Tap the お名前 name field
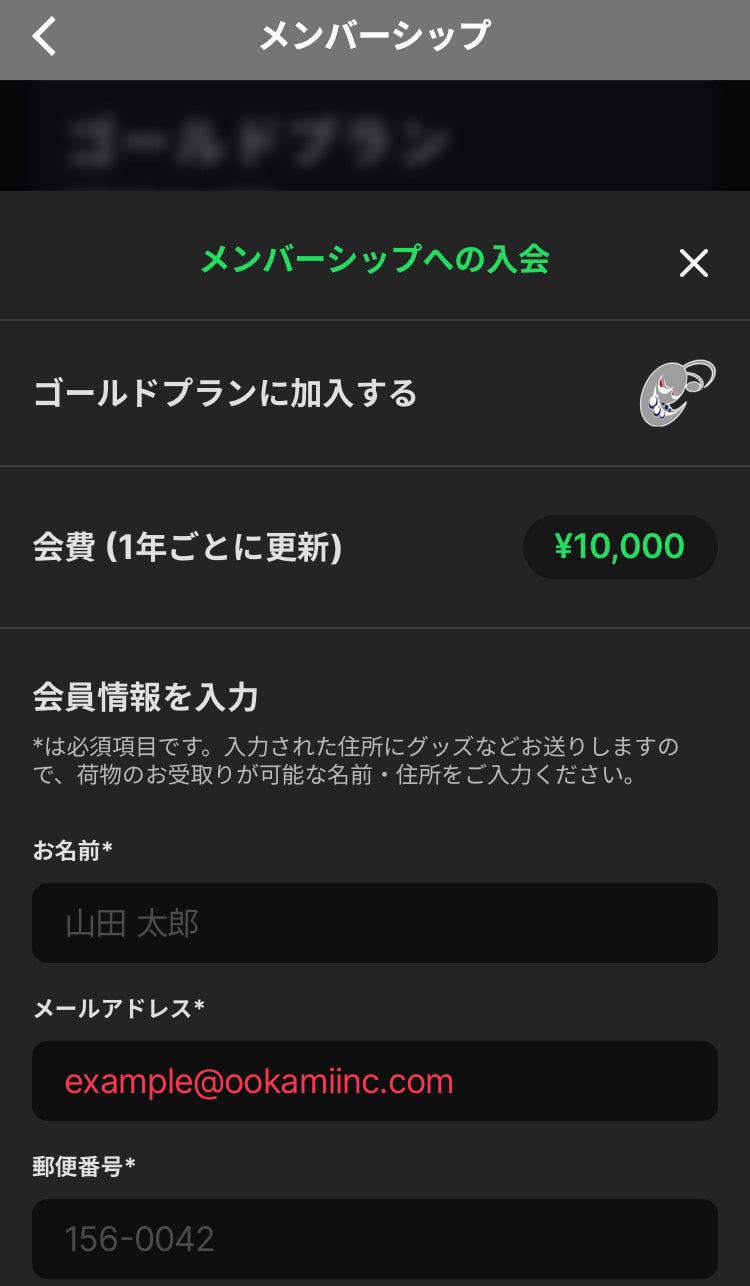Screen dimensions: 750x1286 375,923
